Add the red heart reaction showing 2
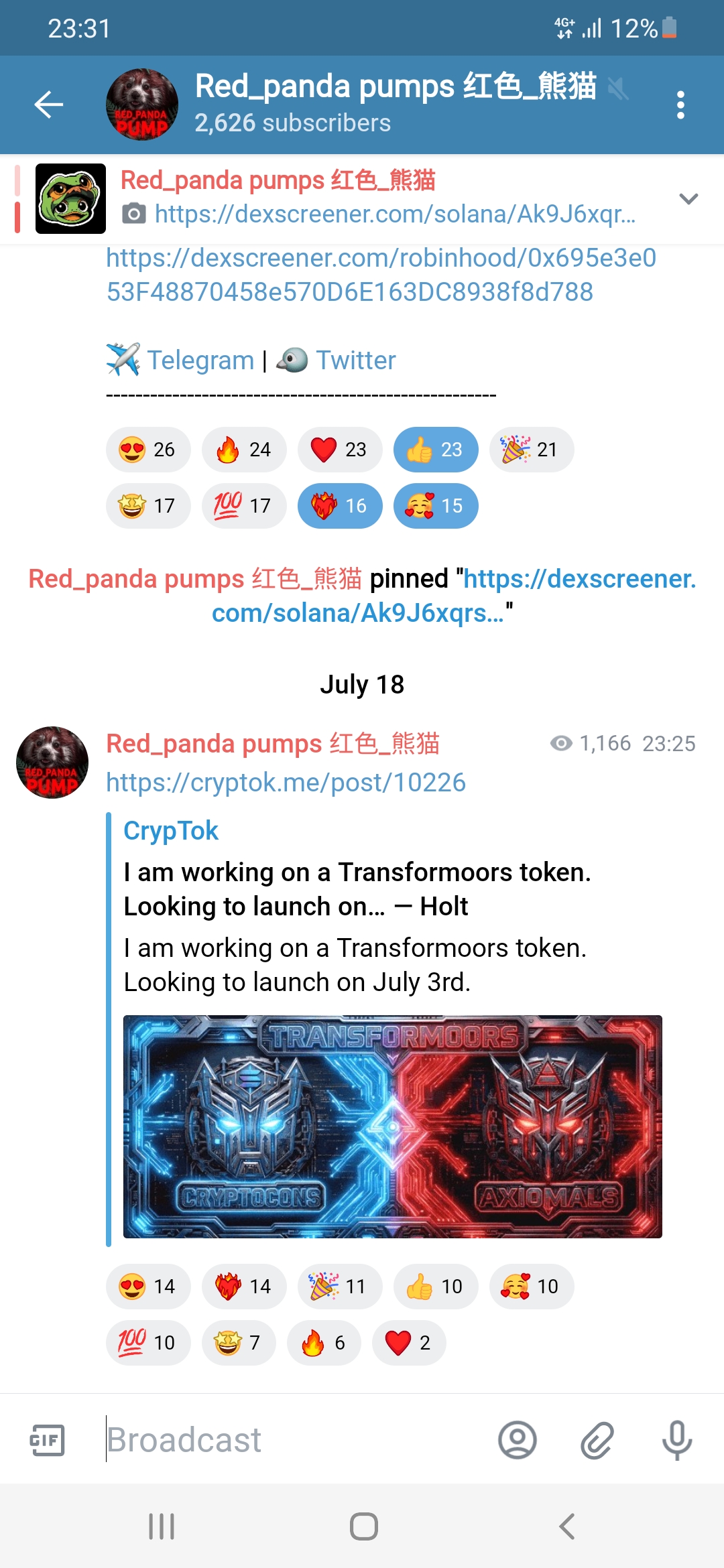724x1568 pixels. [x=409, y=1343]
